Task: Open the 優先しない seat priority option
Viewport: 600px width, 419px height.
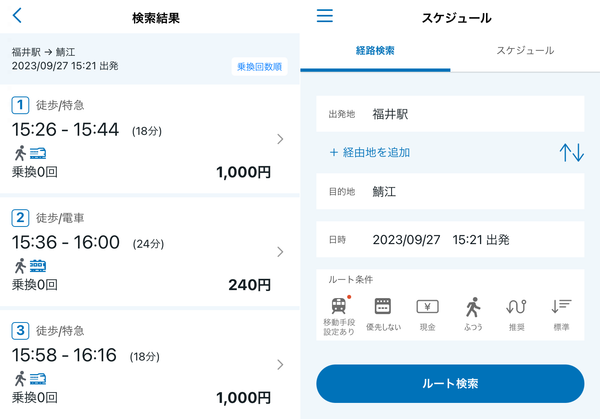Action: (383, 315)
